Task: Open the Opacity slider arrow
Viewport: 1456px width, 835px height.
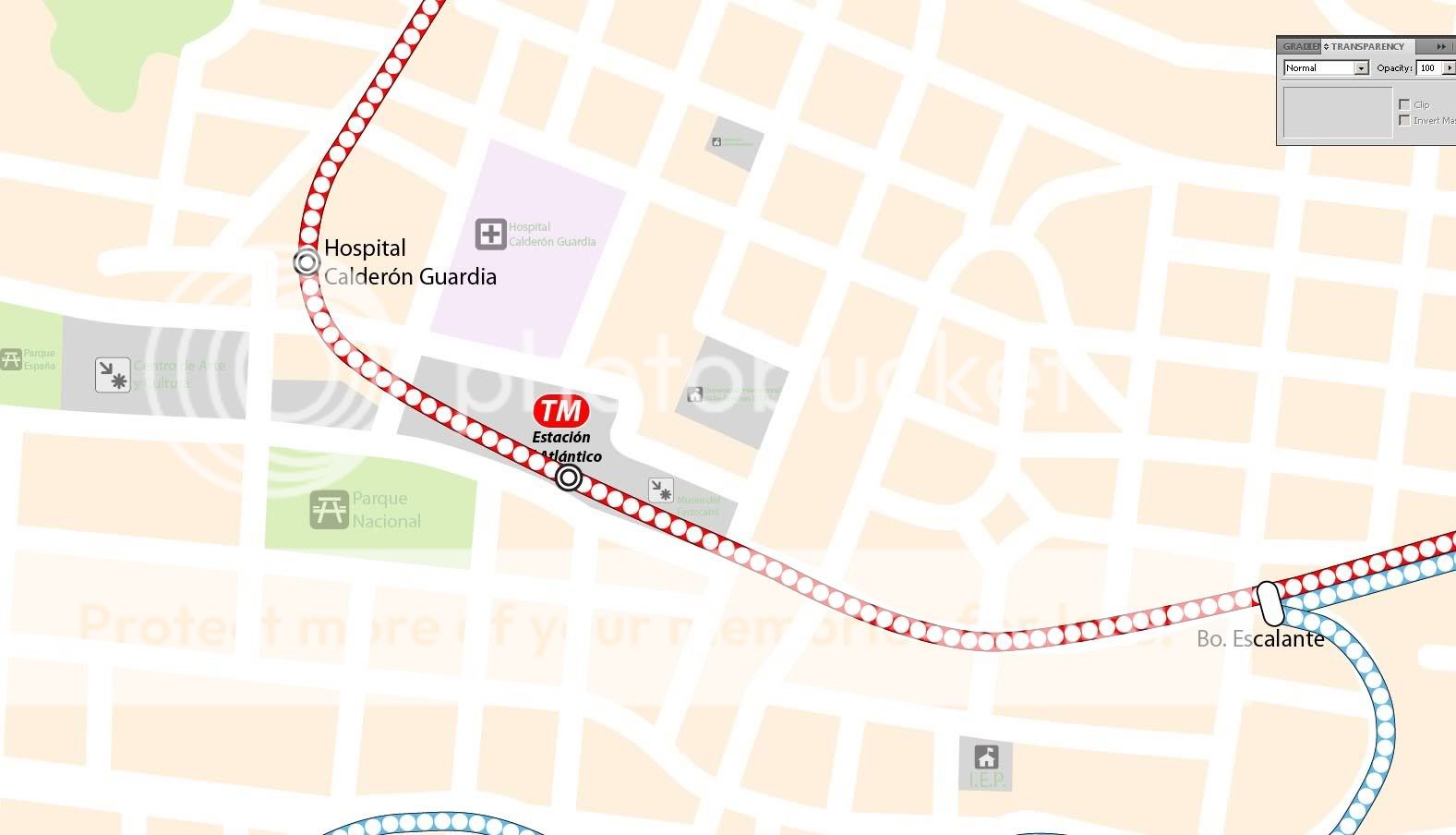Action: (1450, 68)
